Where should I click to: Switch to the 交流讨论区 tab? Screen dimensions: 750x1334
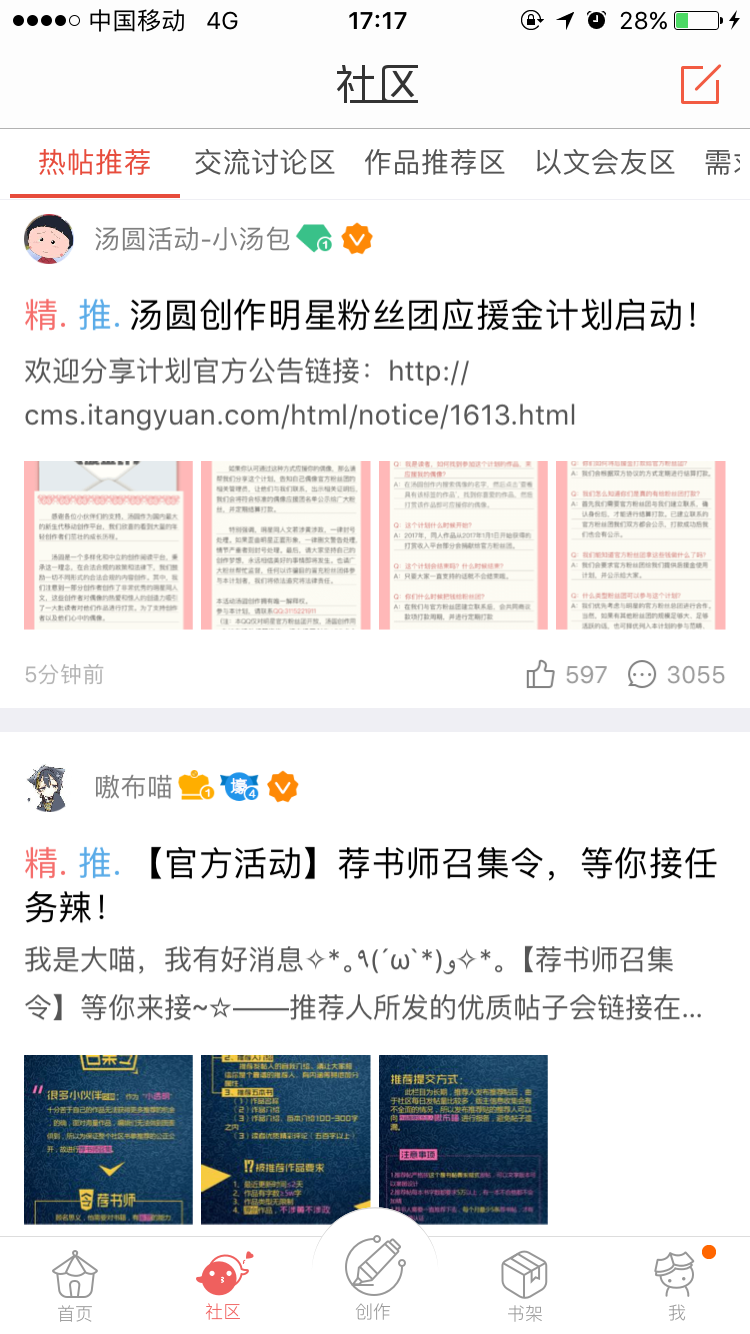tap(264, 162)
